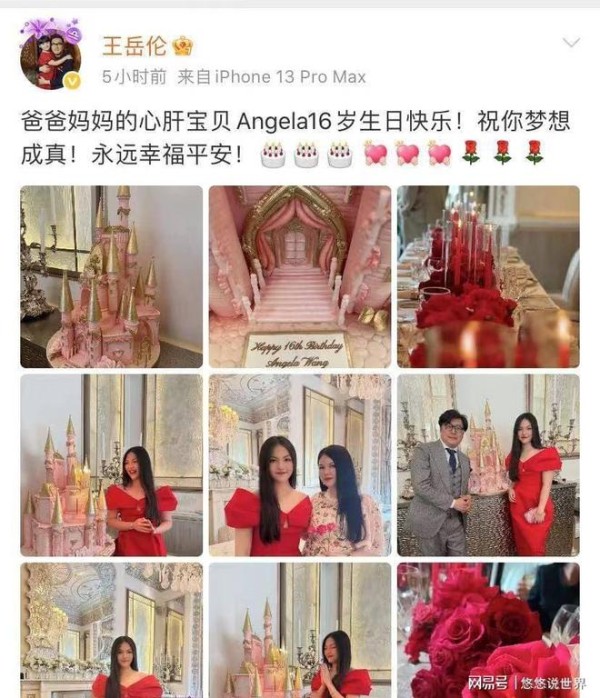Tap the username 王岳伦
The height and width of the screenshot is (698, 600).
point(136,46)
